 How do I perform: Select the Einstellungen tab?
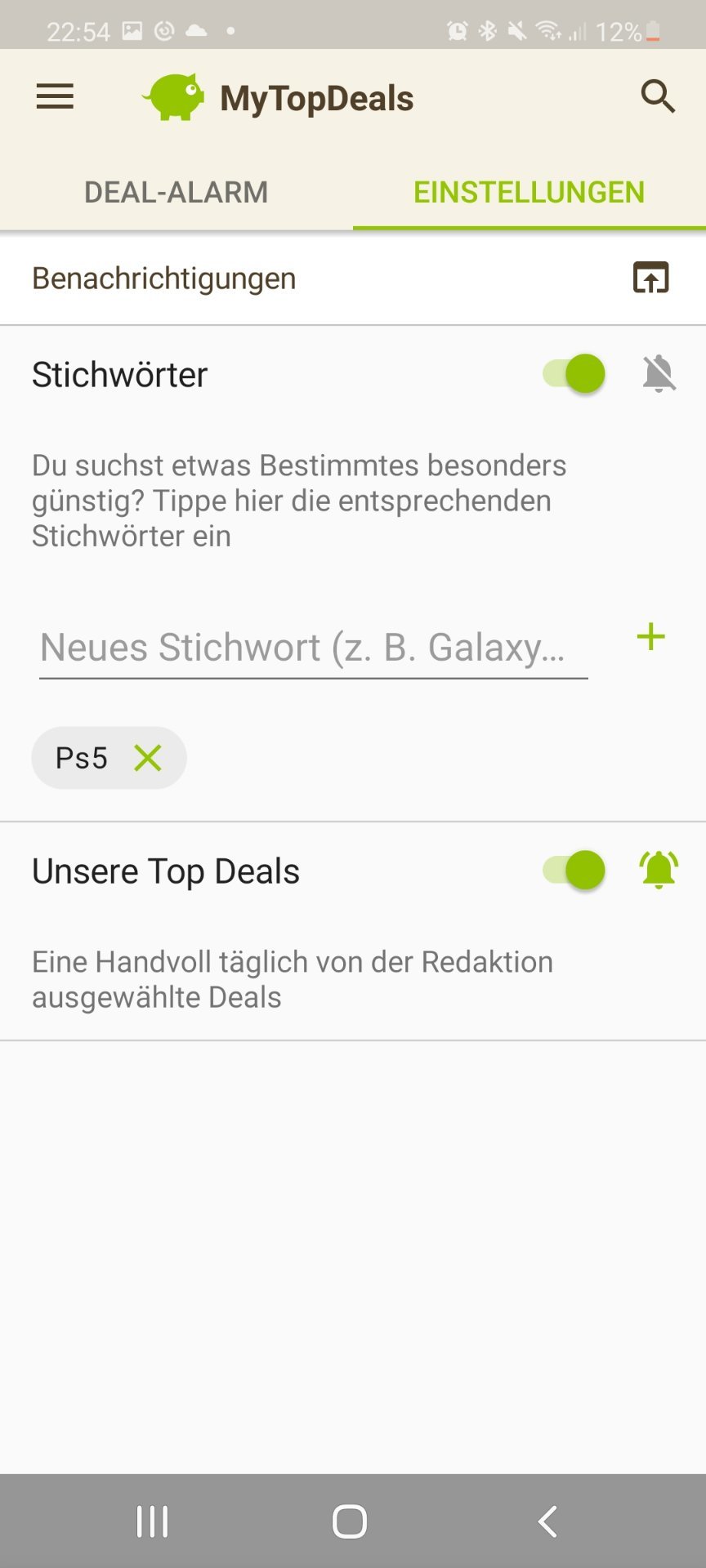pos(529,192)
